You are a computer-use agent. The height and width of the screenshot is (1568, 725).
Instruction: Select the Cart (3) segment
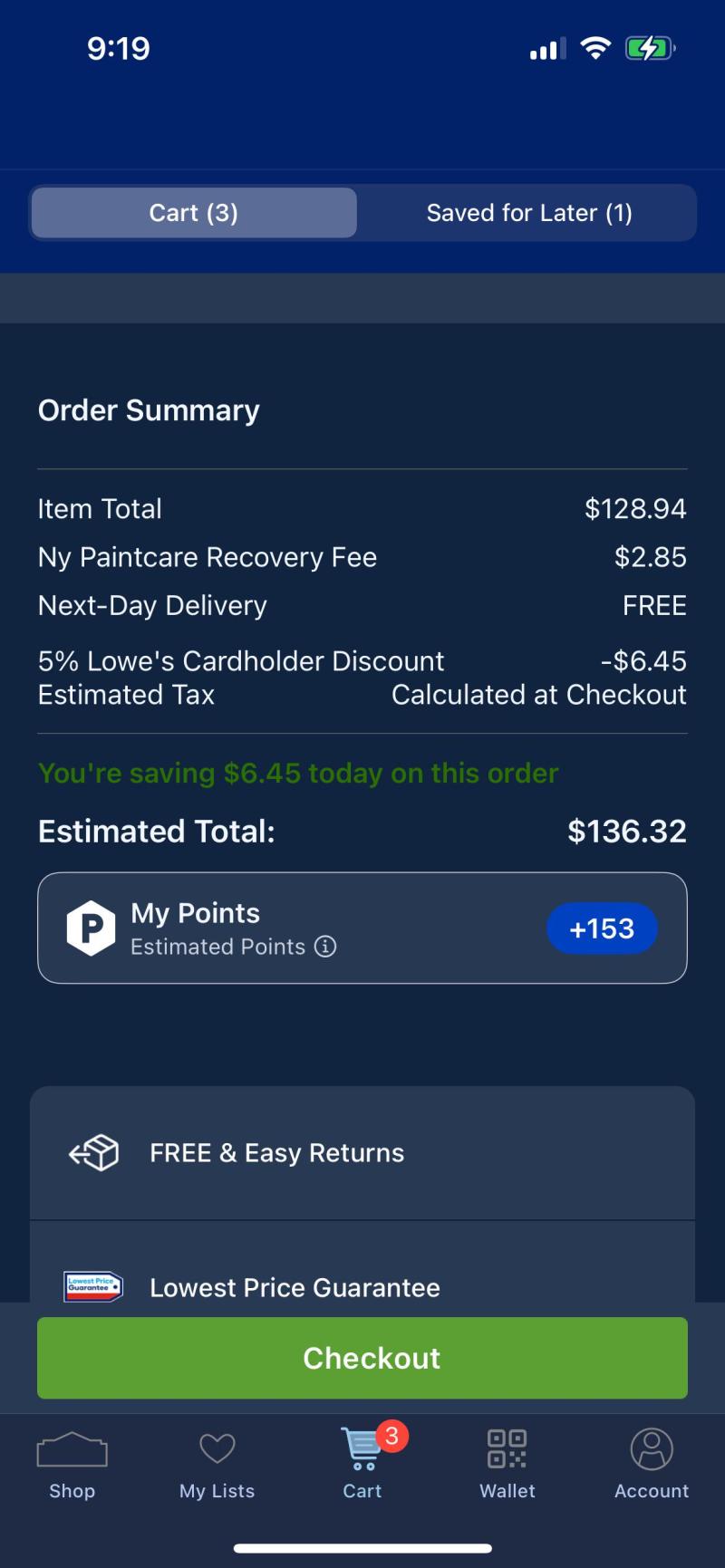pyautogui.click(x=194, y=213)
